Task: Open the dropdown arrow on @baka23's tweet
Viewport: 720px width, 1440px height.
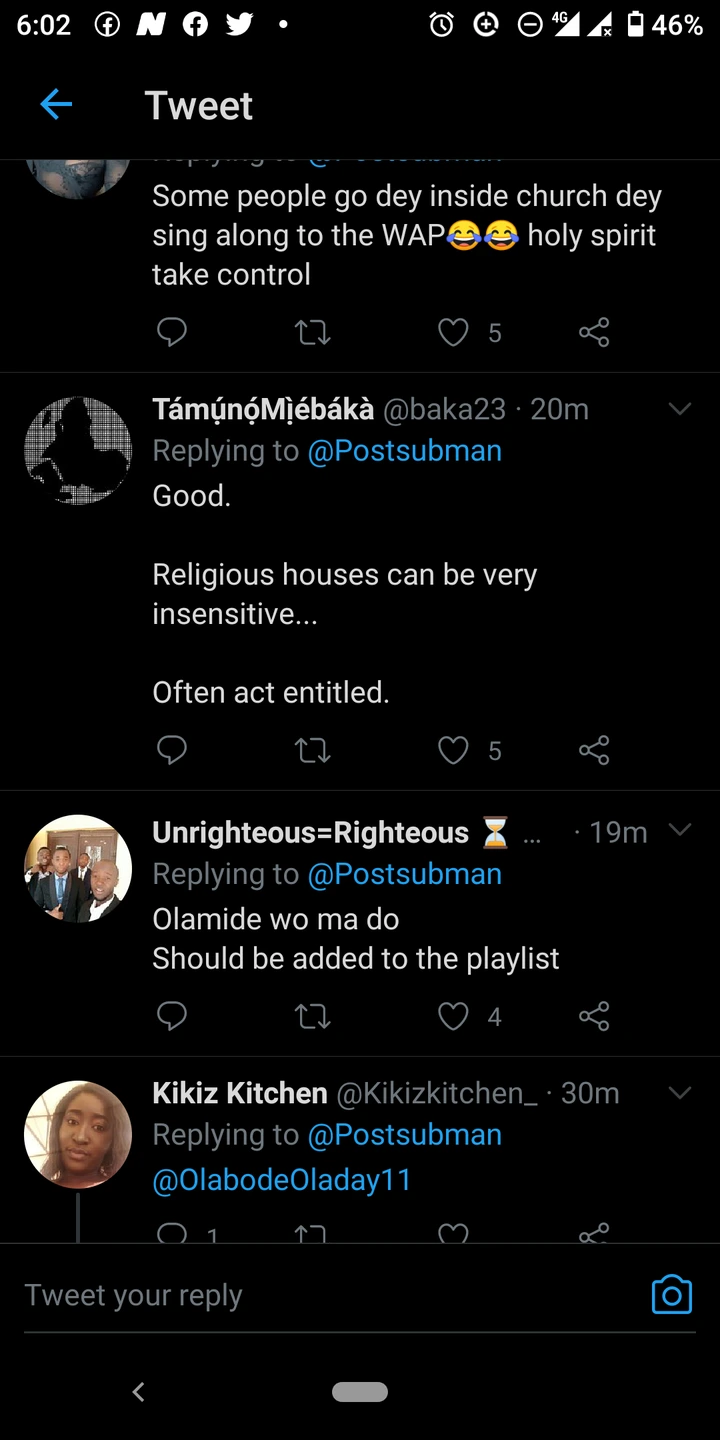Action: coord(680,409)
